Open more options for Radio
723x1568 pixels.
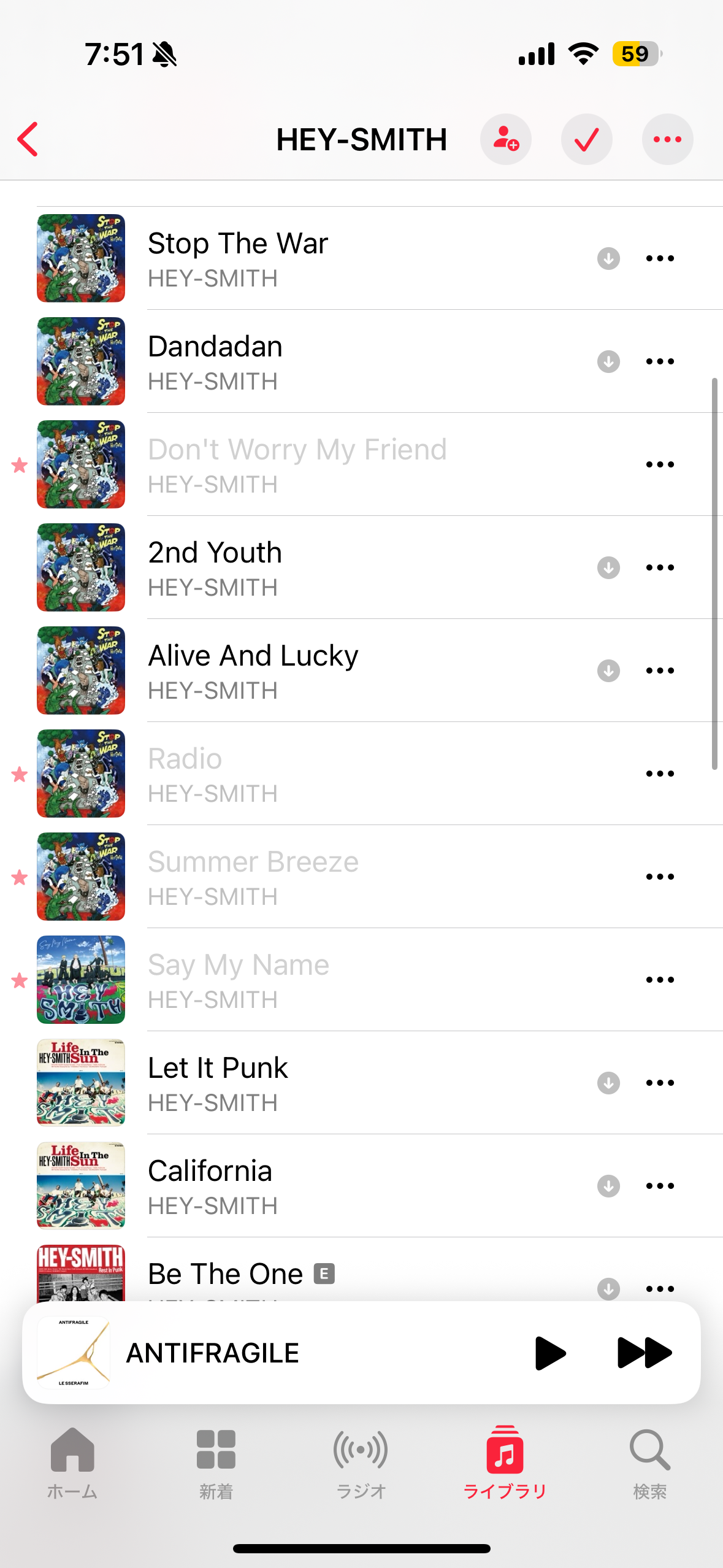pos(660,774)
